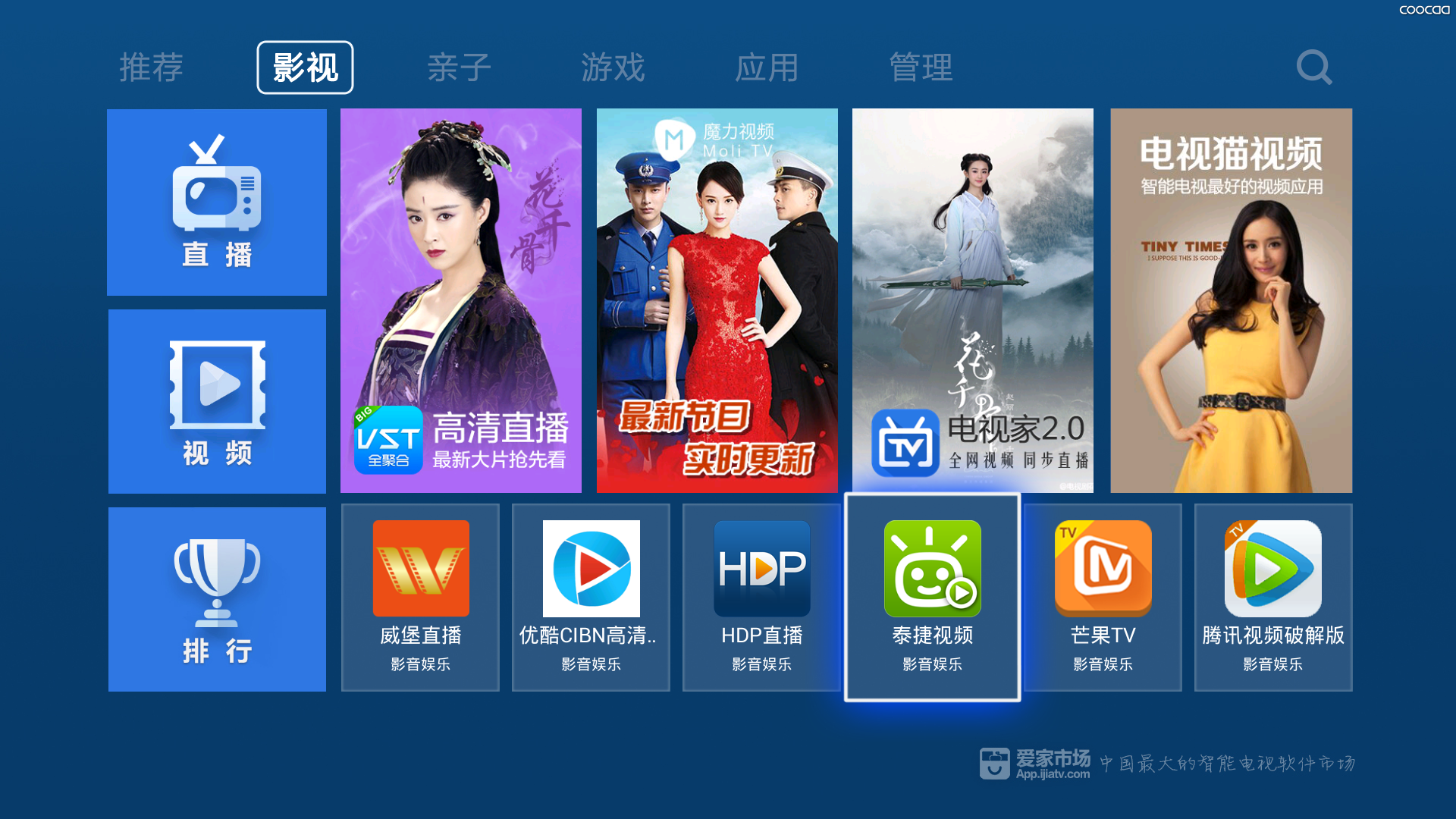Select the 影视 tab

coord(305,67)
